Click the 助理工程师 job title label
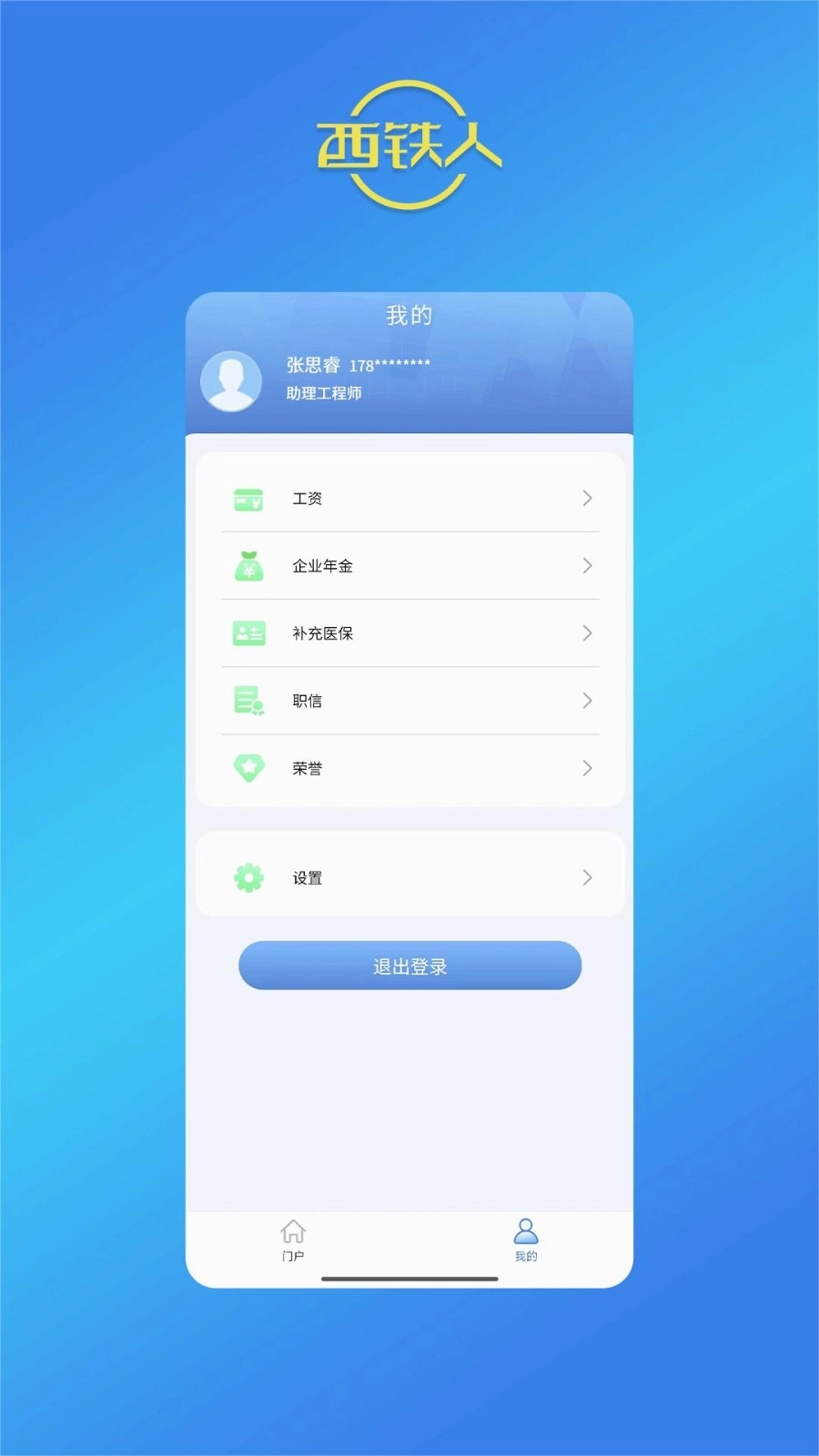Viewport: 819px width, 1456px height. [x=323, y=394]
